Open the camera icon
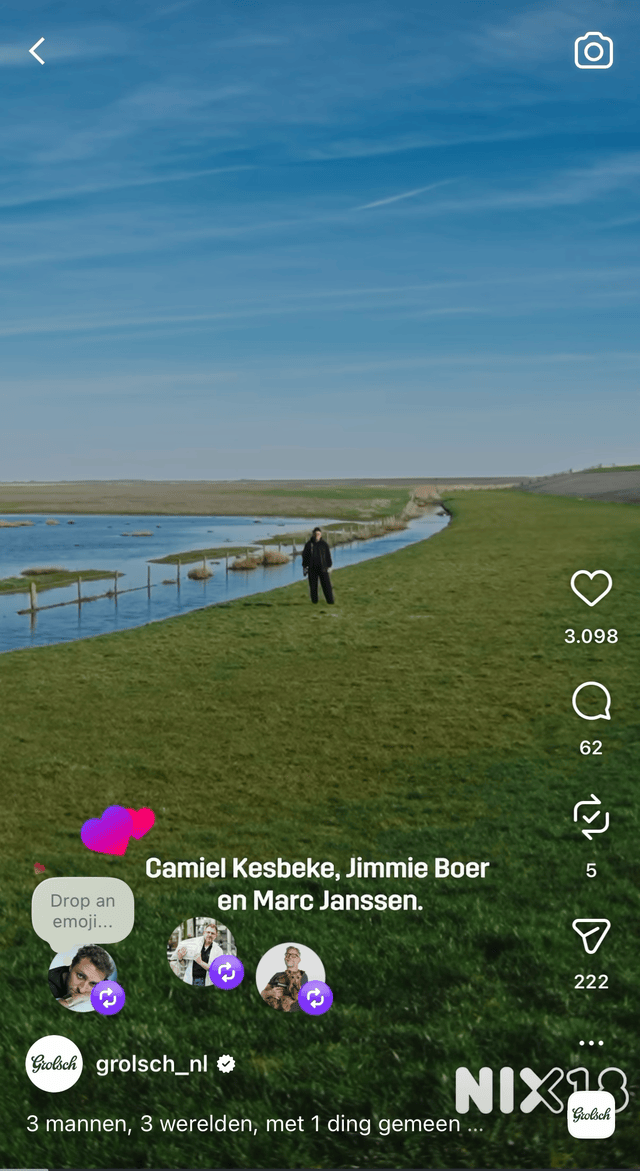640x1171 pixels. [x=594, y=52]
